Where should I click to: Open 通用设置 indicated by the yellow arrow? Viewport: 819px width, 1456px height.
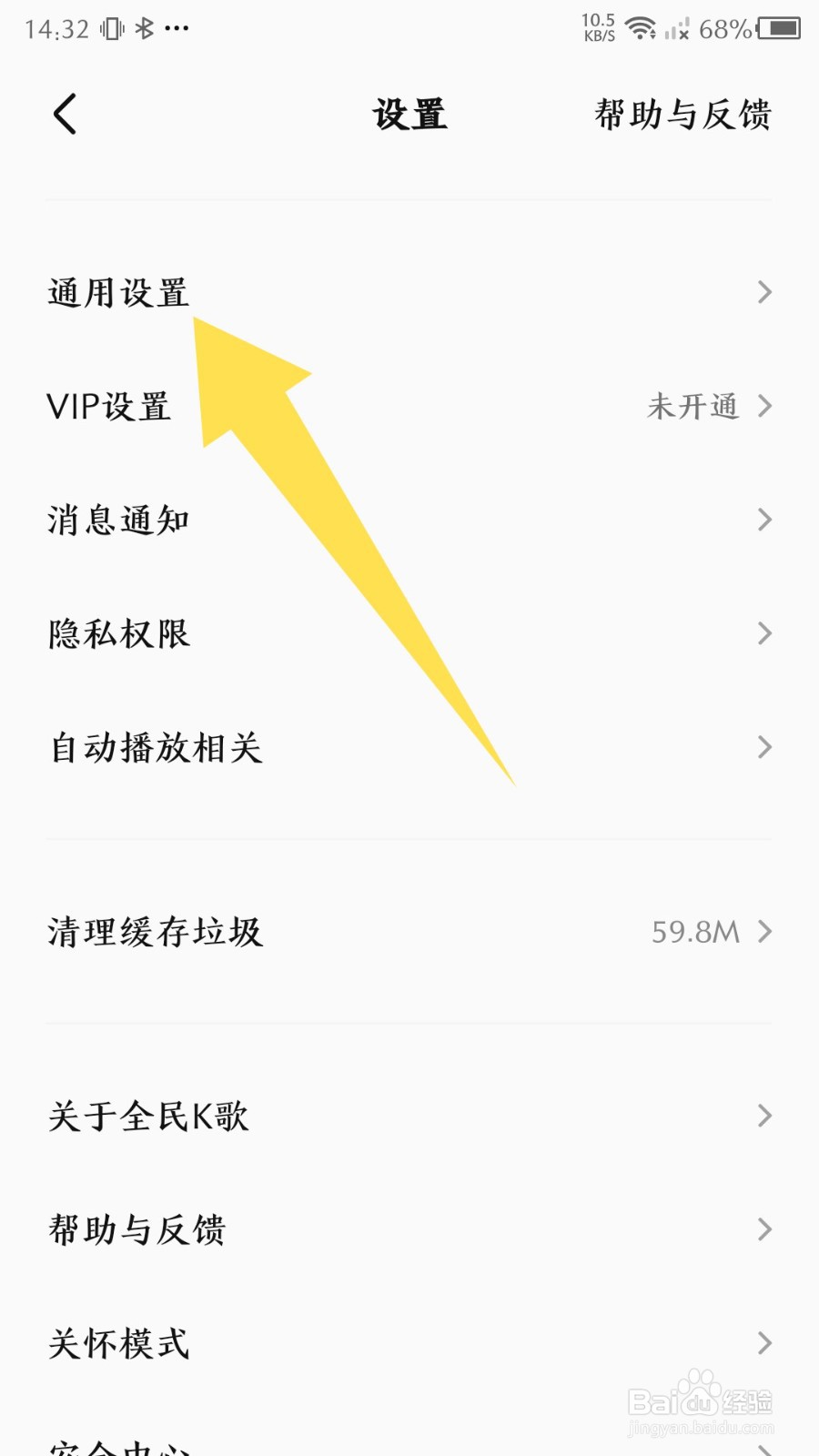(x=119, y=291)
